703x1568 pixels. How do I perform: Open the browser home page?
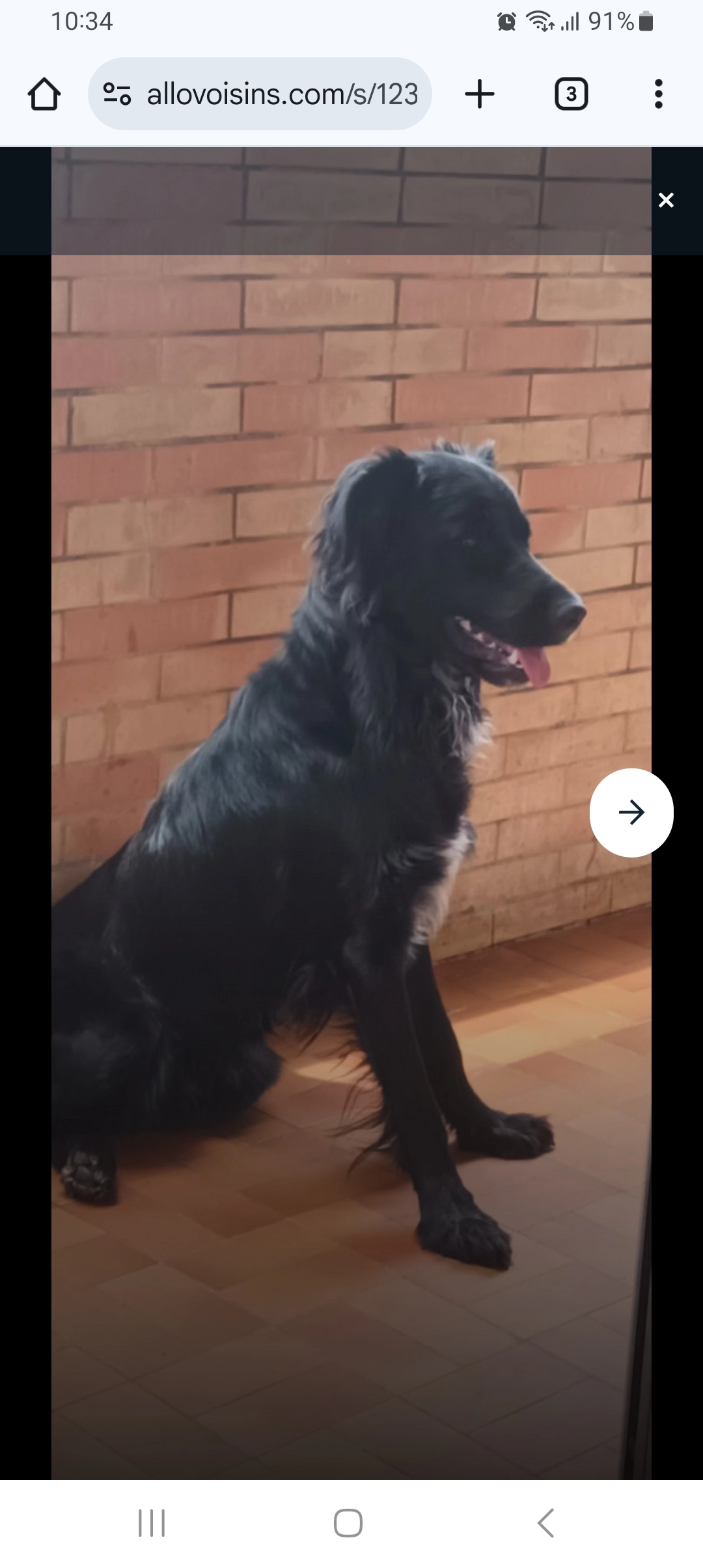(x=44, y=94)
